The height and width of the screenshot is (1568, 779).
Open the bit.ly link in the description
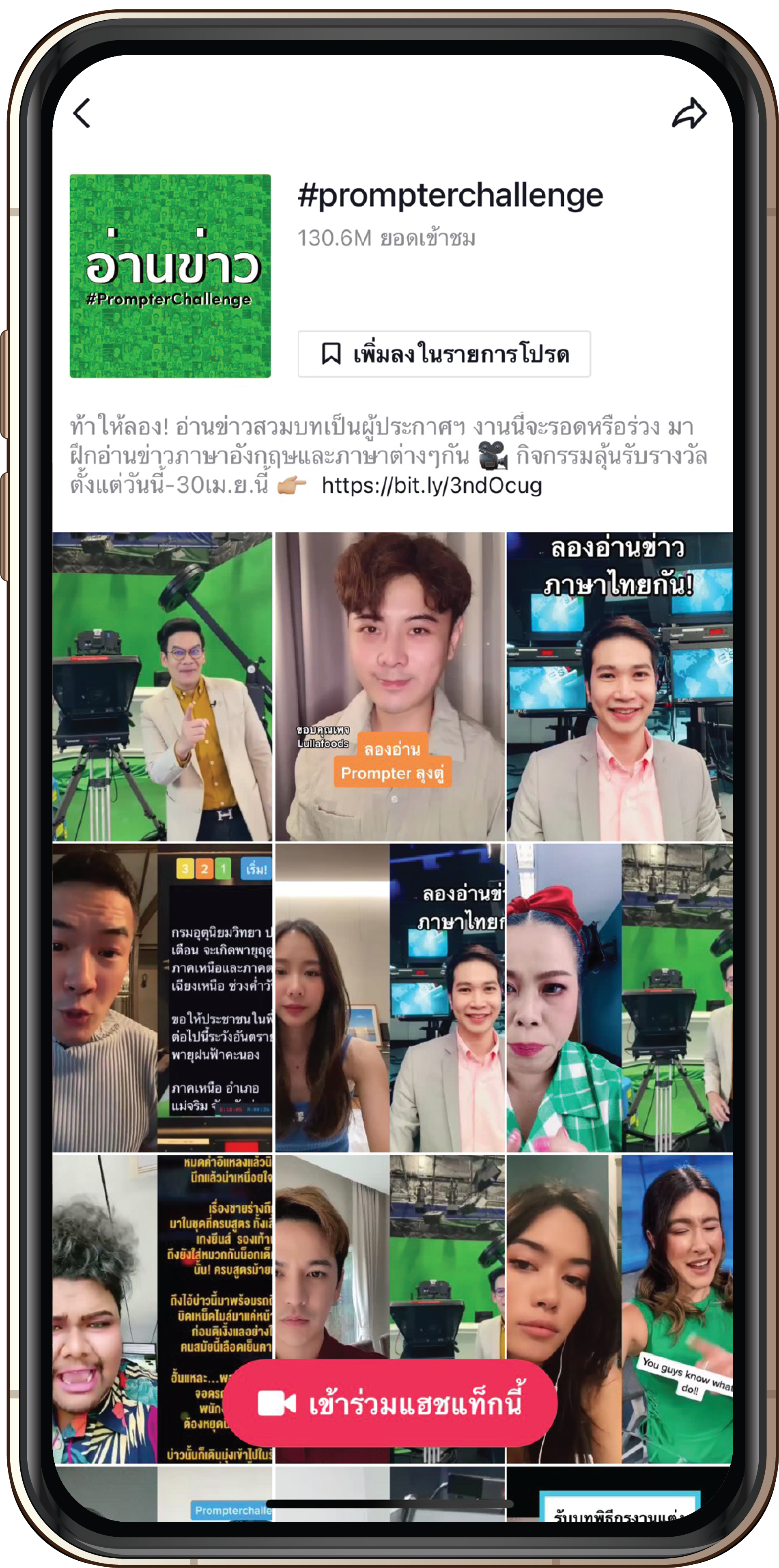click(431, 485)
